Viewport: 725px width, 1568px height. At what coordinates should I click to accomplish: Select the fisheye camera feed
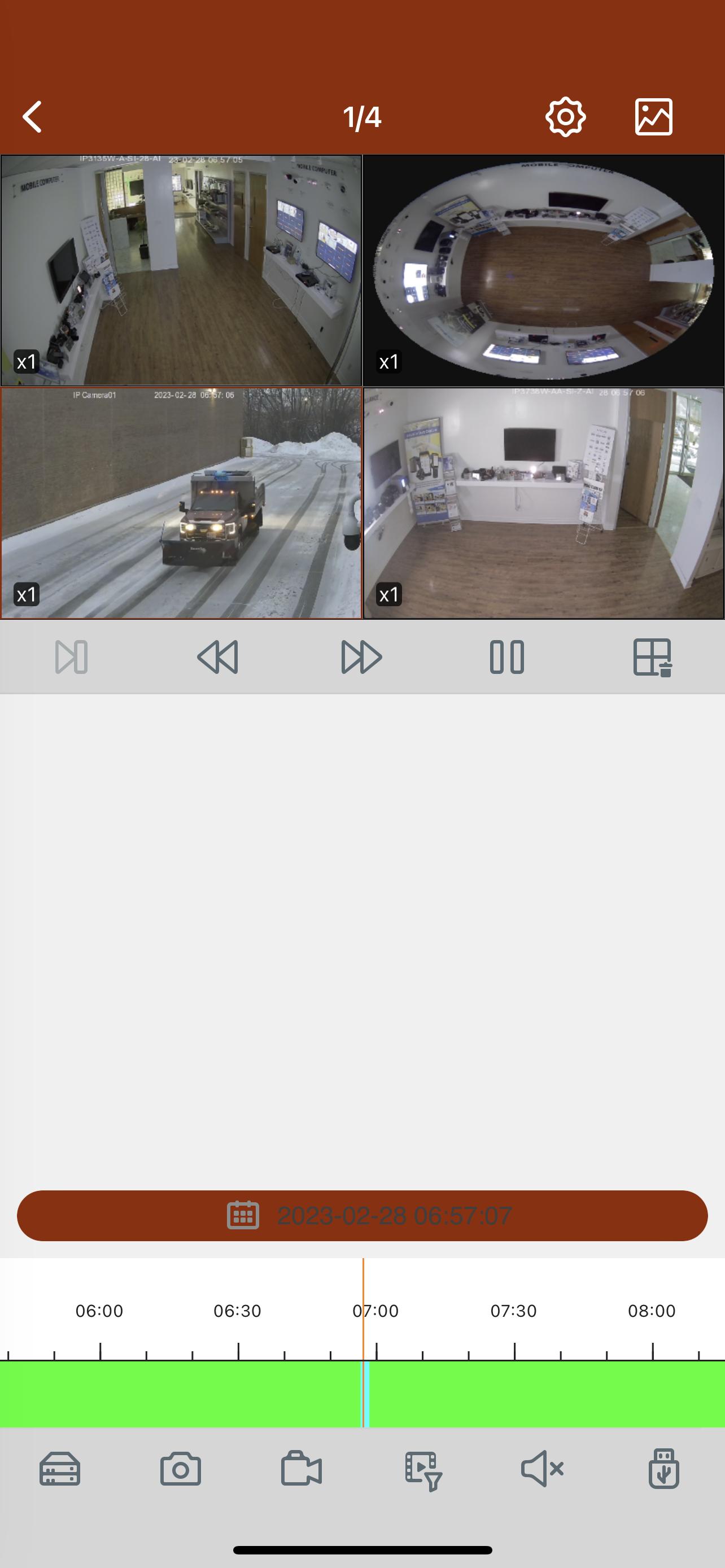[544, 270]
